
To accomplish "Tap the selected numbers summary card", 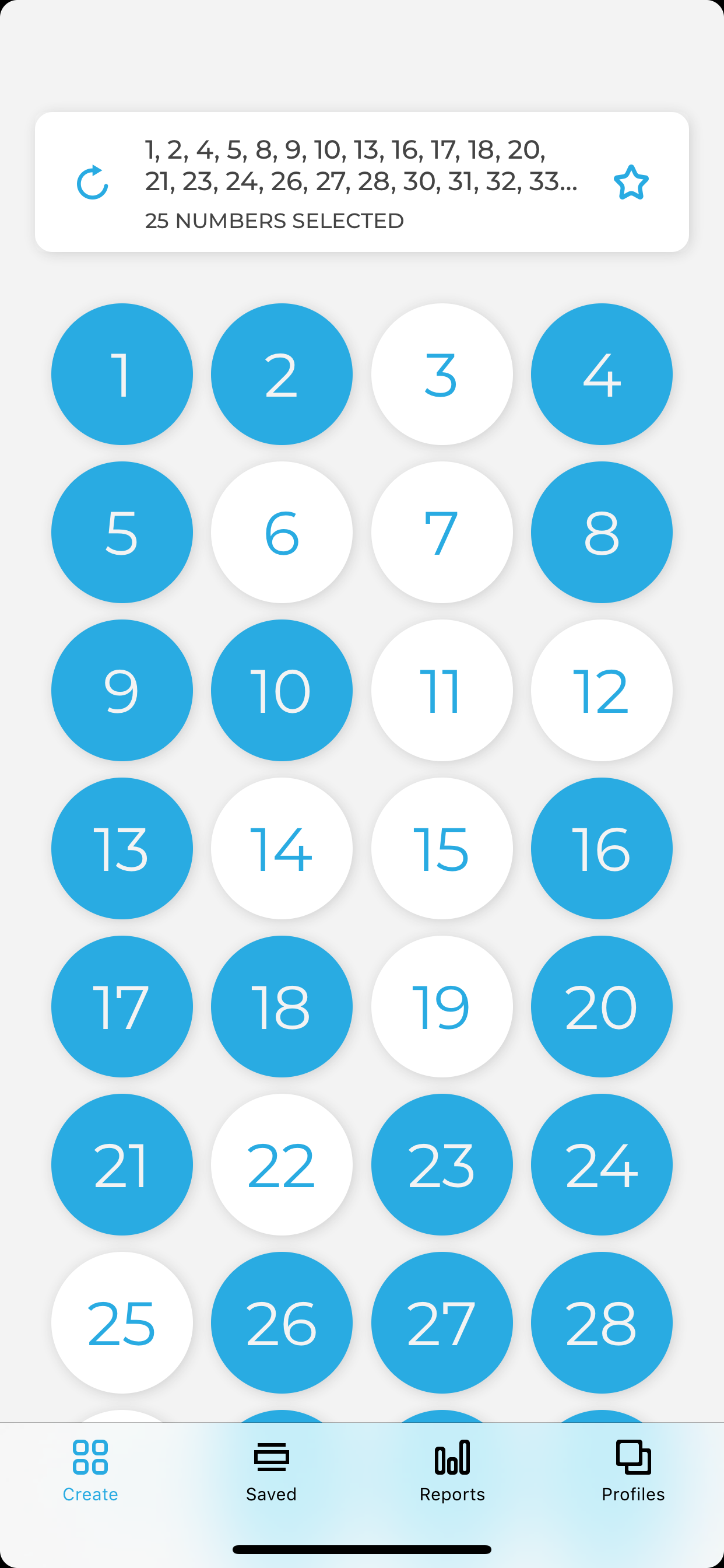I will click(362, 181).
